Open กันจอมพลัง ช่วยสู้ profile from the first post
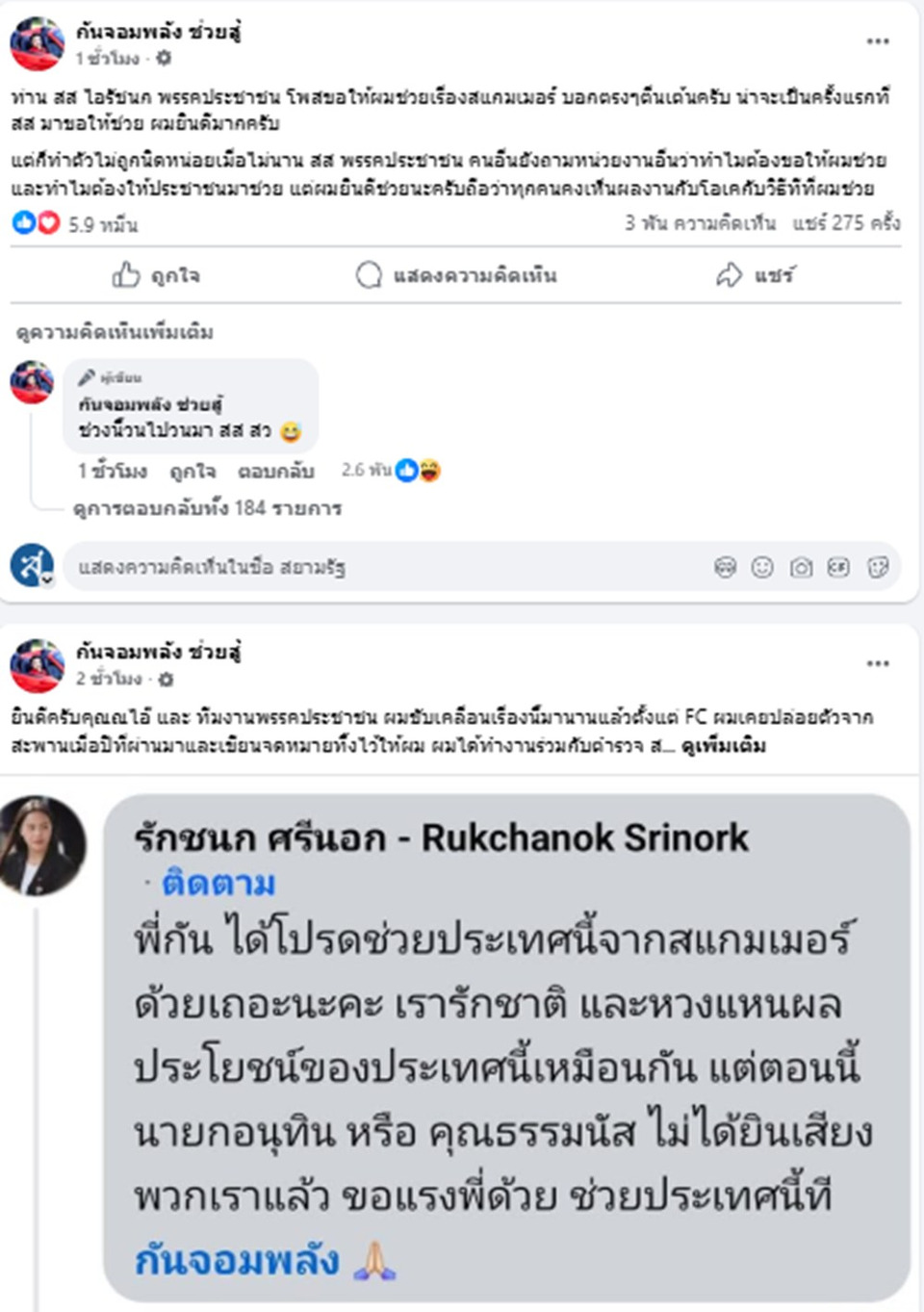The image size is (924, 1312). pos(158,32)
